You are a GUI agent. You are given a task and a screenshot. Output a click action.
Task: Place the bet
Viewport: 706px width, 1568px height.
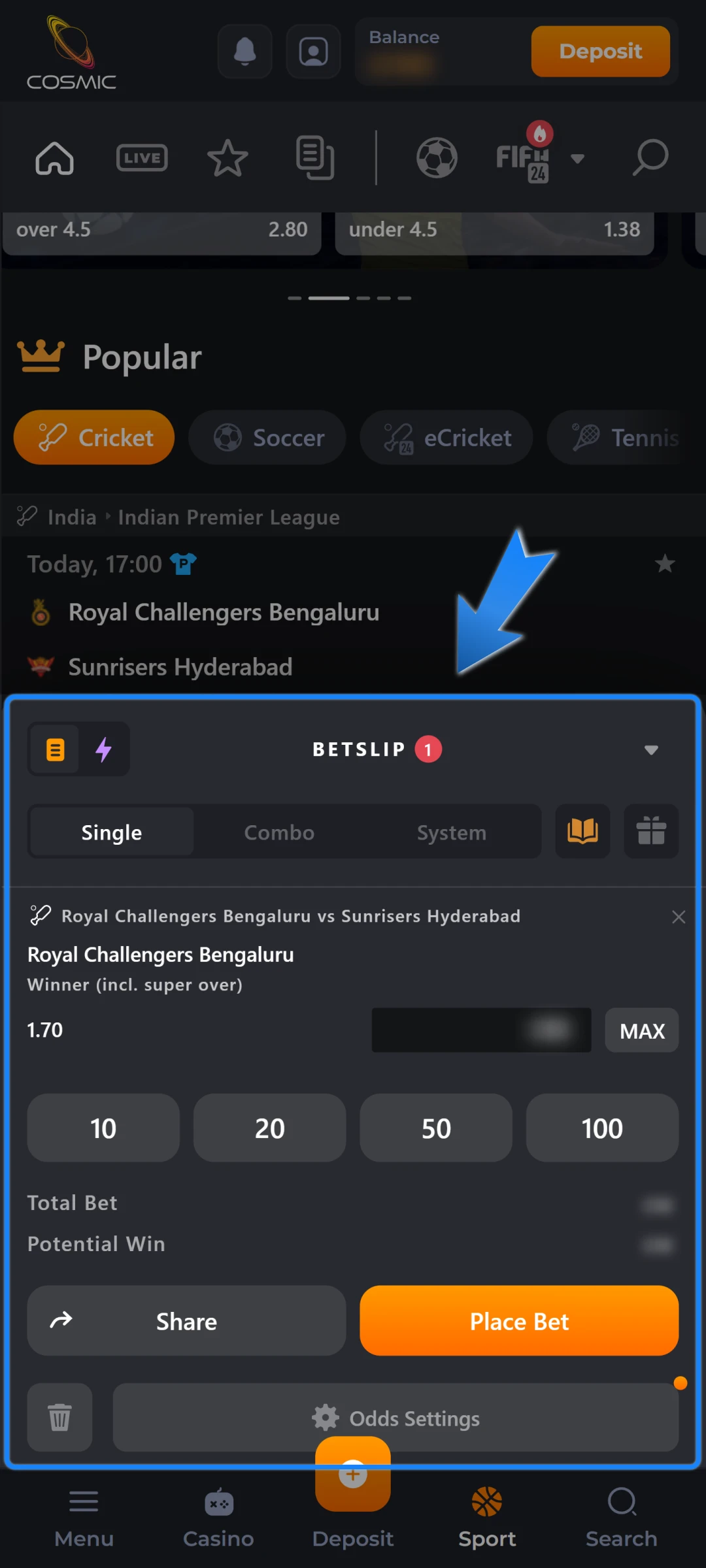[519, 1321]
